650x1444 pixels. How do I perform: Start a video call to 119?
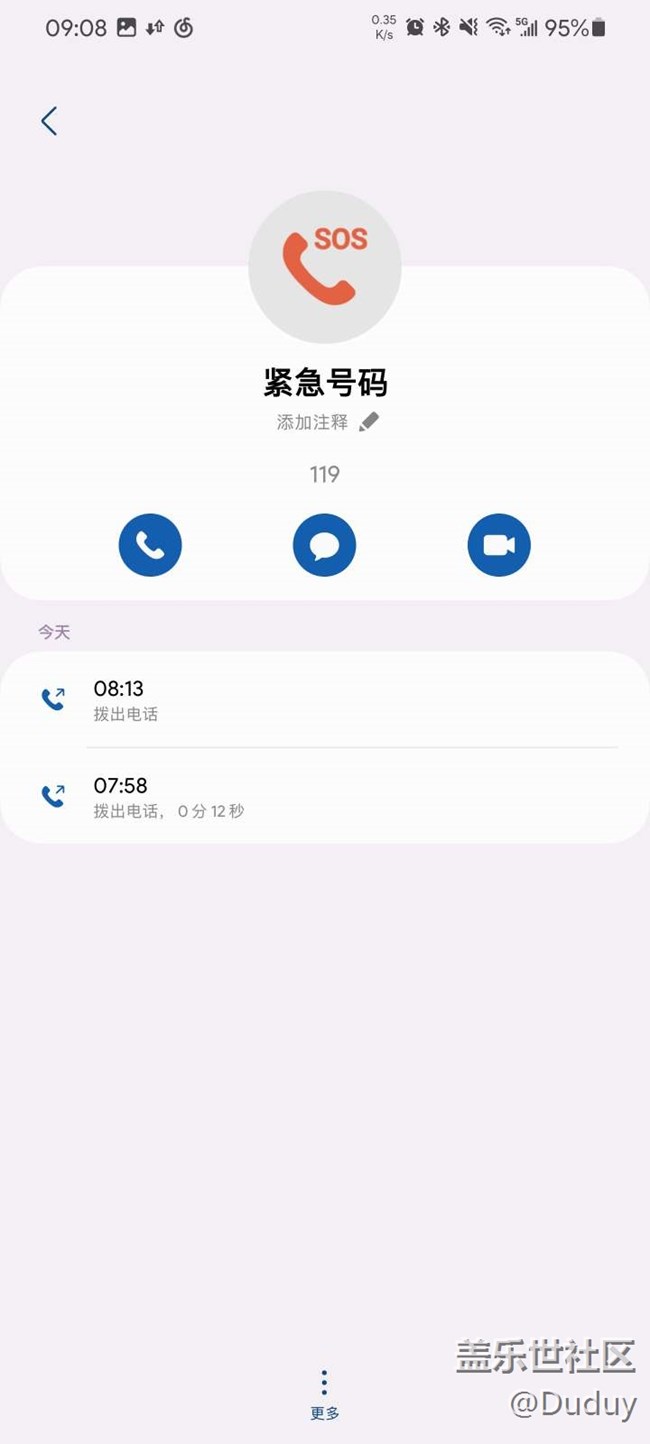(498, 545)
